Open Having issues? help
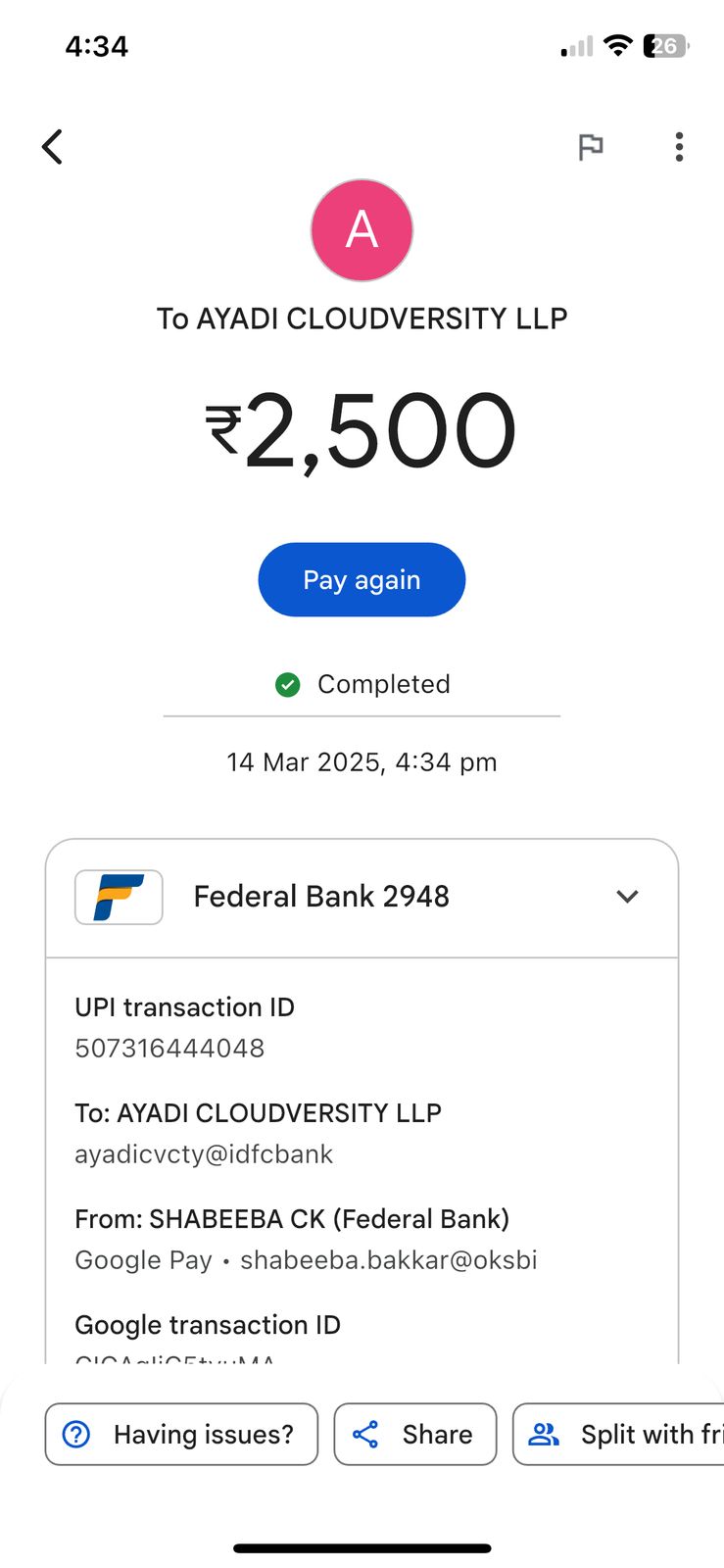Screen dimensions: 724x1568 [x=181, y=1434]
